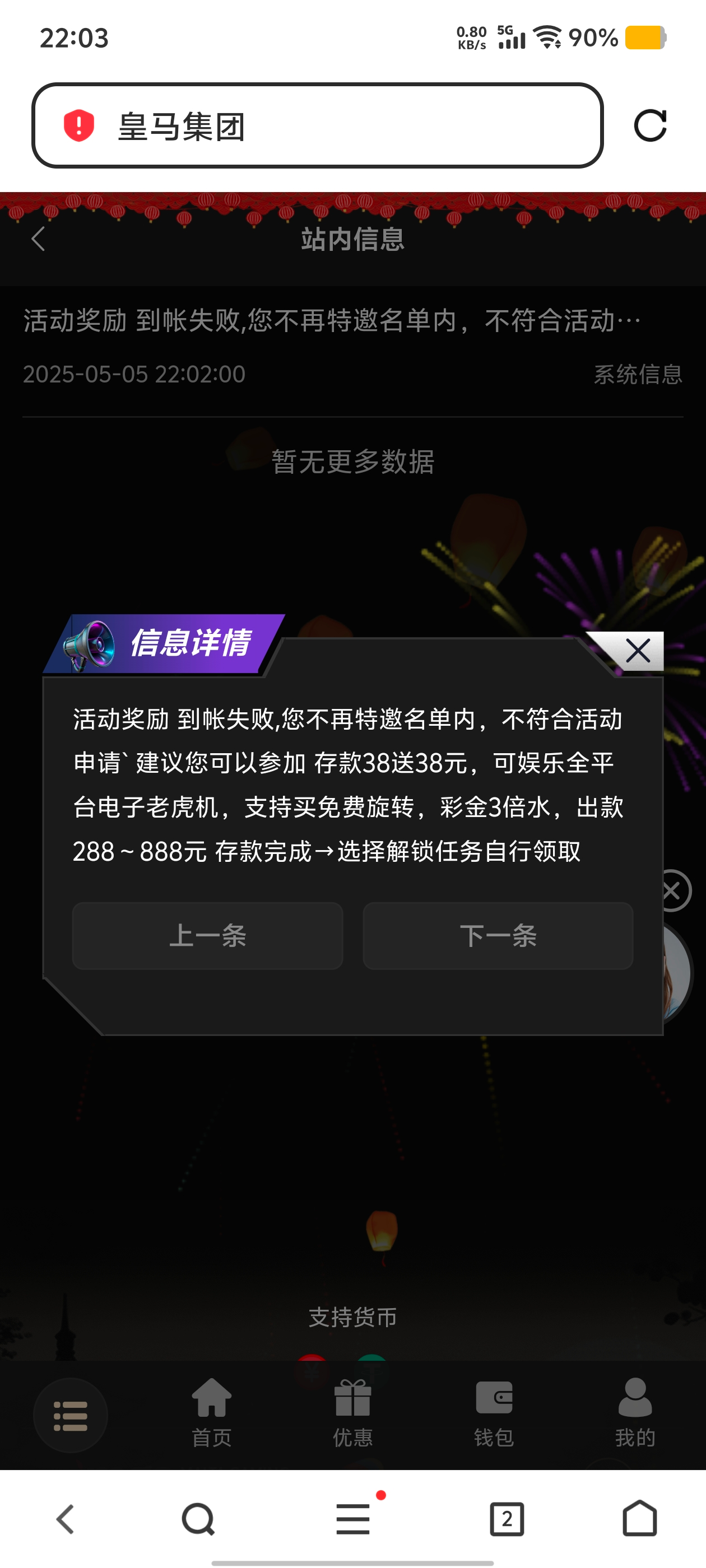706x1568 pixels.
Task: Go back from 站内信息 page
Action: tap(38, 239)
